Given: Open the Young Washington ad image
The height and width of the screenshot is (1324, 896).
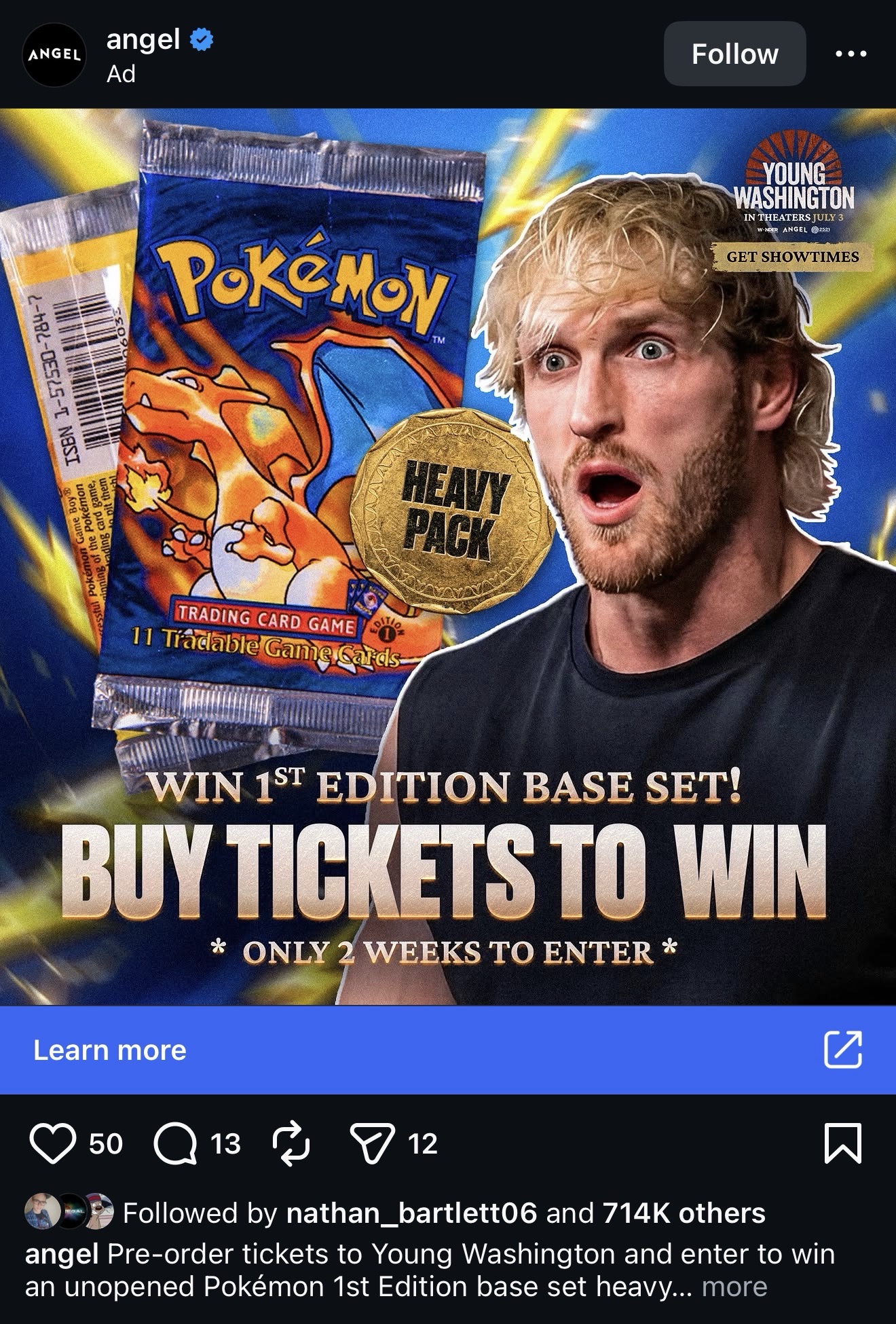Looking at the screenshot, I should click(x=448, y=557).
